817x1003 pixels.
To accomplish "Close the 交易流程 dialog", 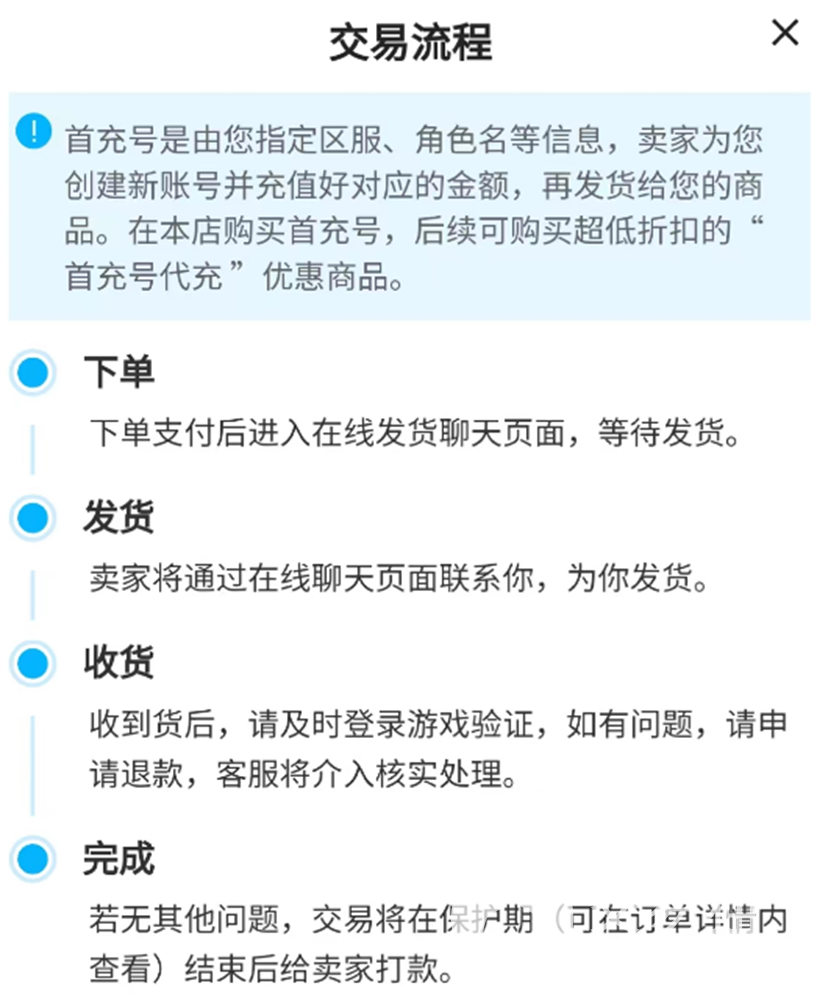I will point(785,33).
